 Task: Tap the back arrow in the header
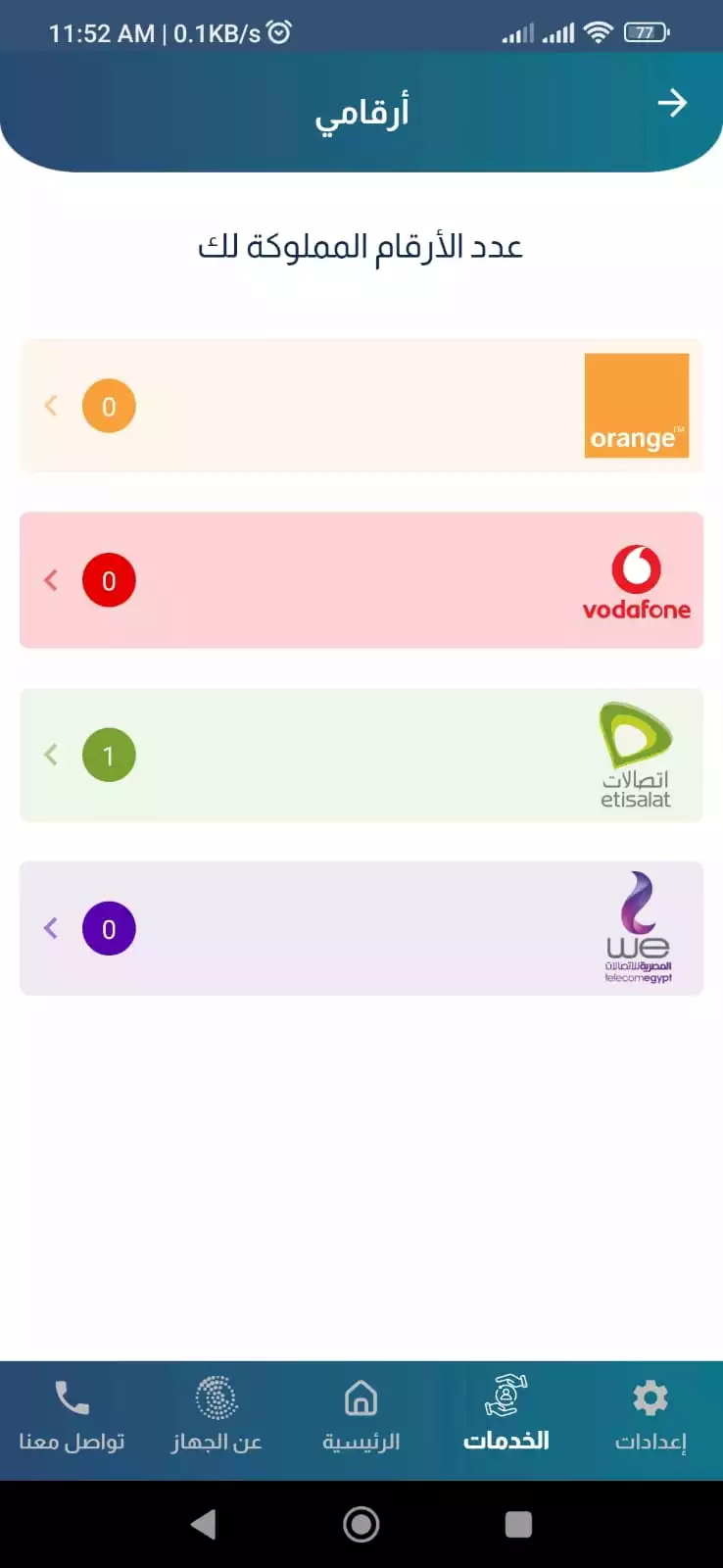[x=672, y=103]
